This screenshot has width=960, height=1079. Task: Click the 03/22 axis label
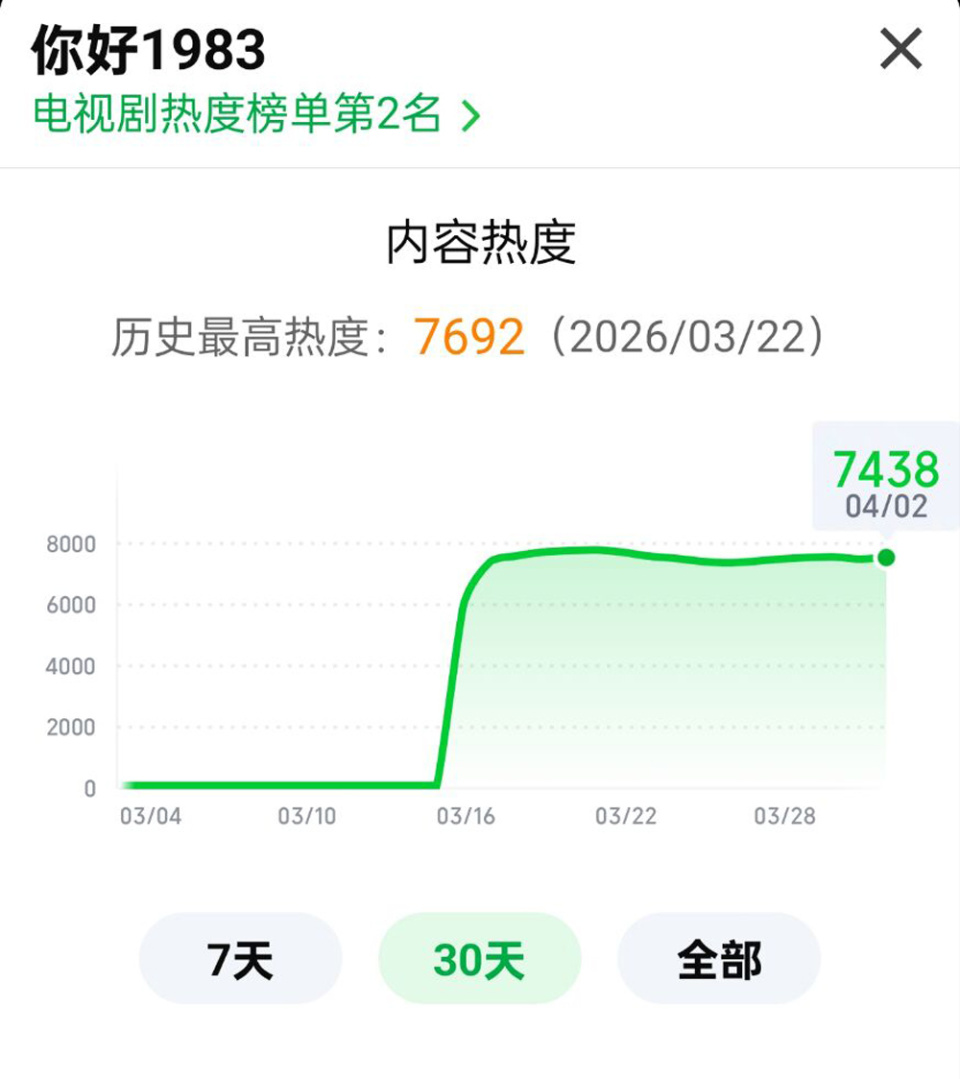(629, 817)
